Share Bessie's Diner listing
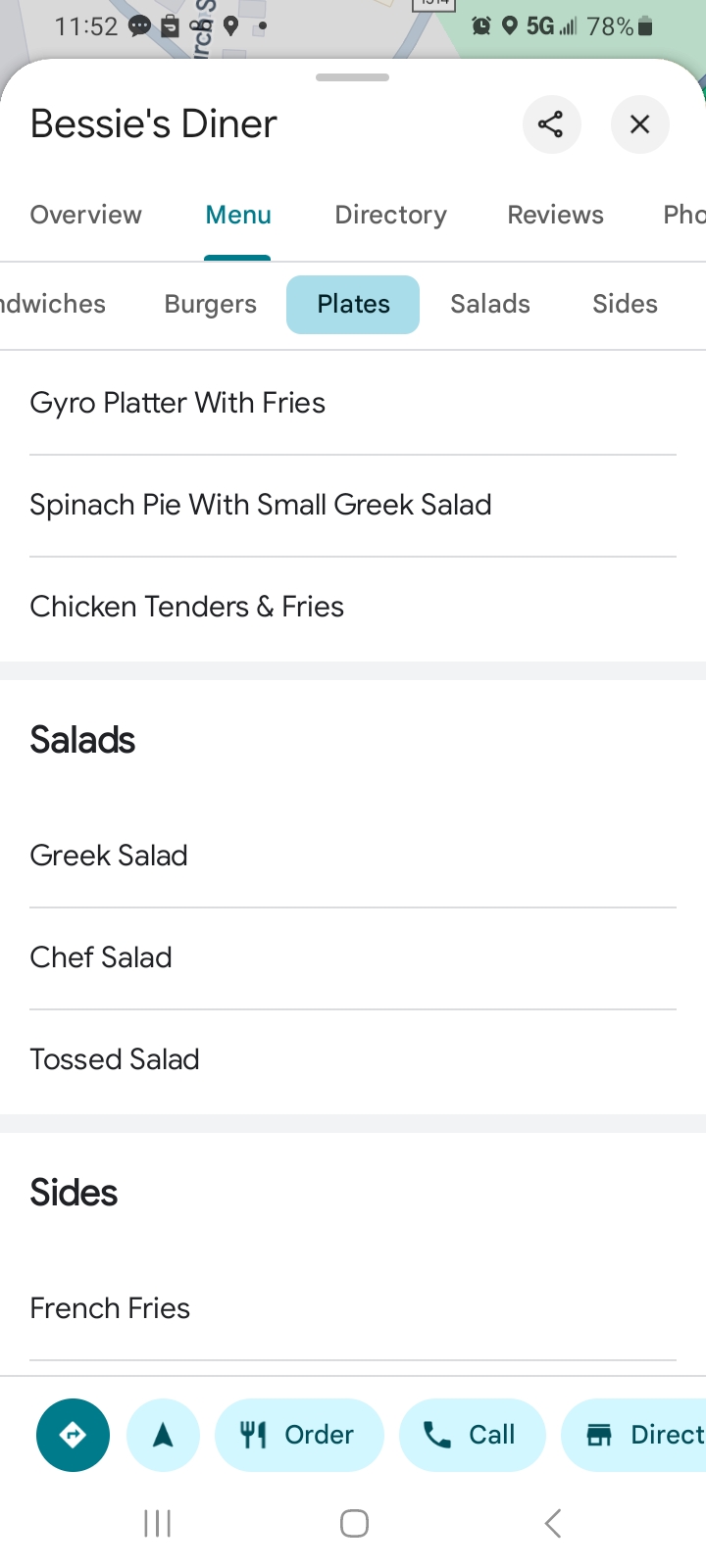 point(551,124)
